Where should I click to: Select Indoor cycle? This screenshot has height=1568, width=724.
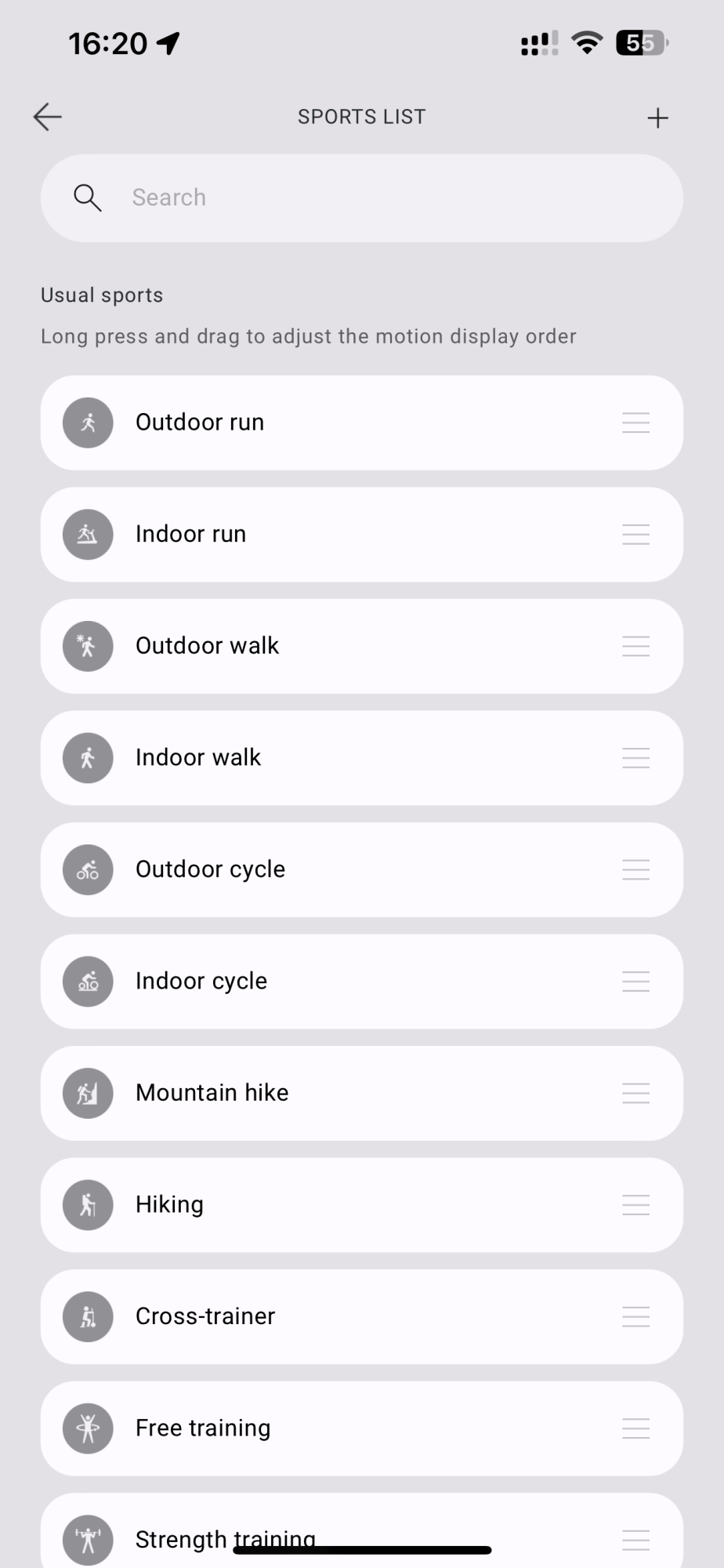click(313, 982)
